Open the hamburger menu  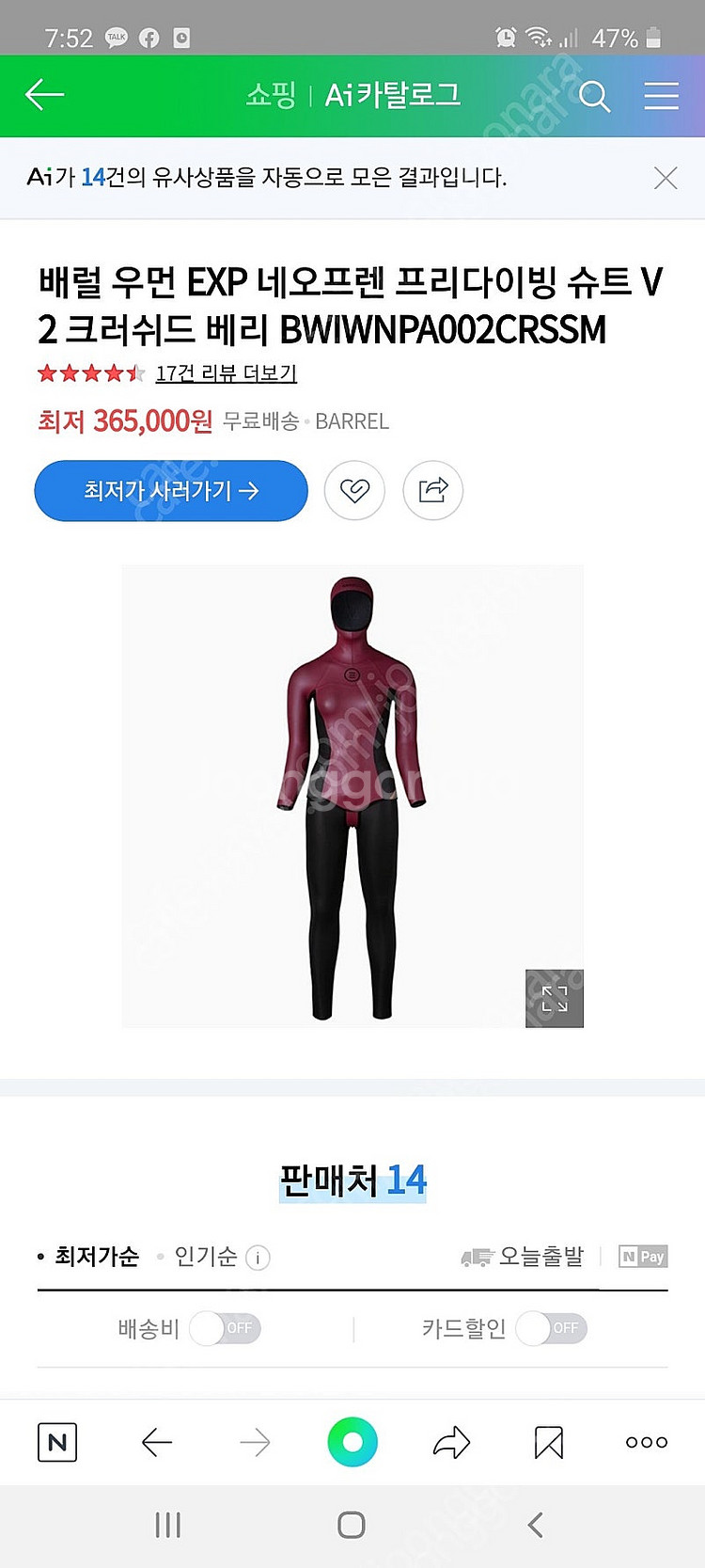click(661, 95)
